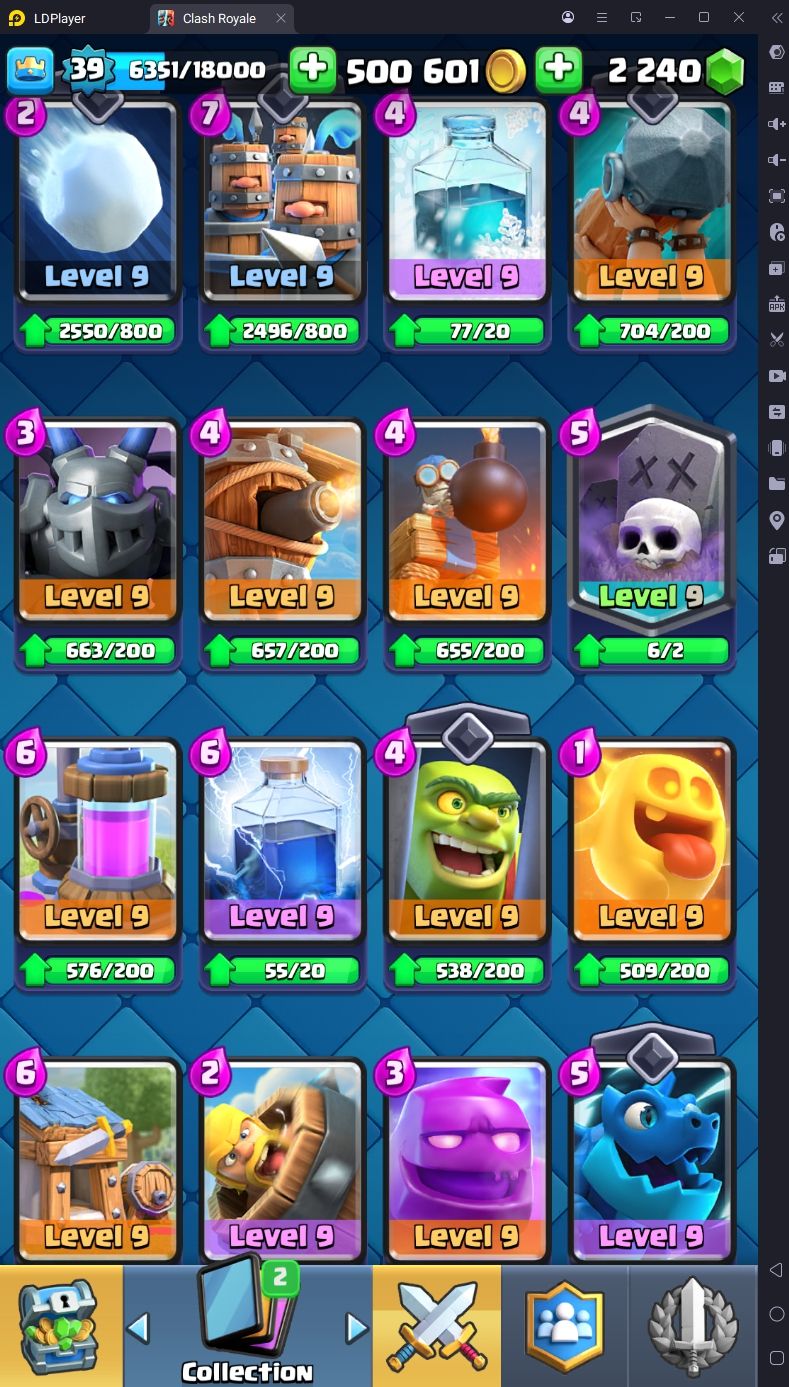
Task: Select the Lightning spell card
Action: pos(282,840)
